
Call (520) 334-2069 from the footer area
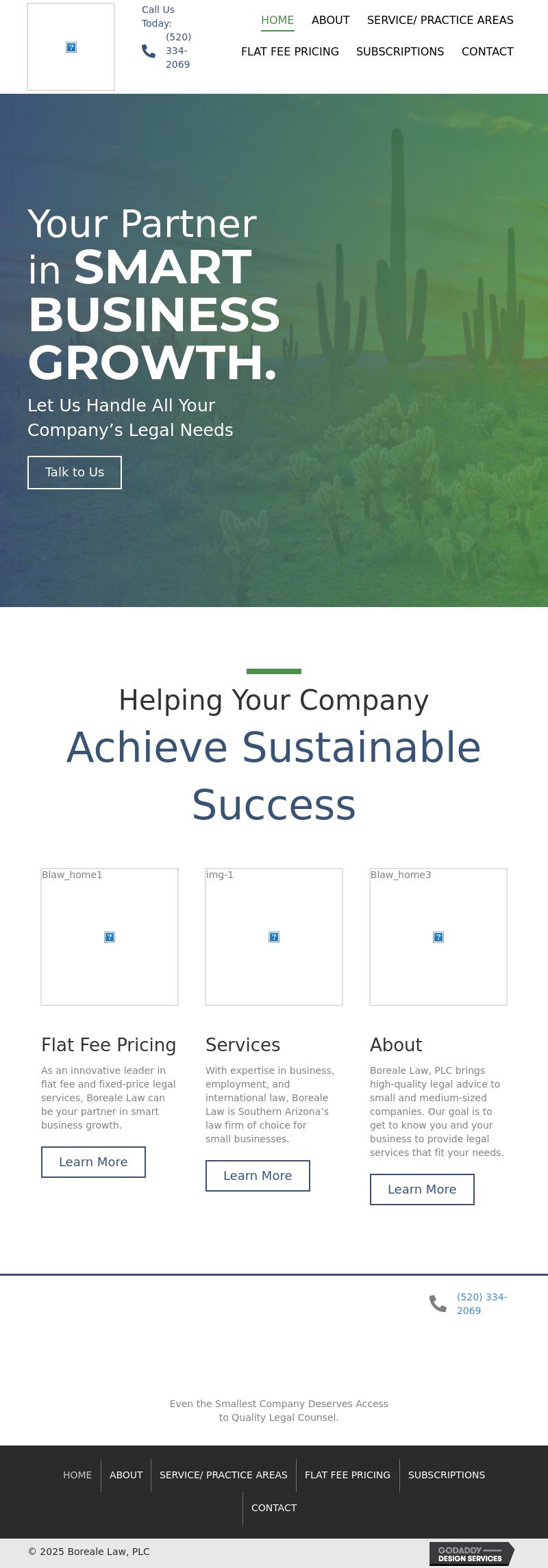[x=482, y=1304]
